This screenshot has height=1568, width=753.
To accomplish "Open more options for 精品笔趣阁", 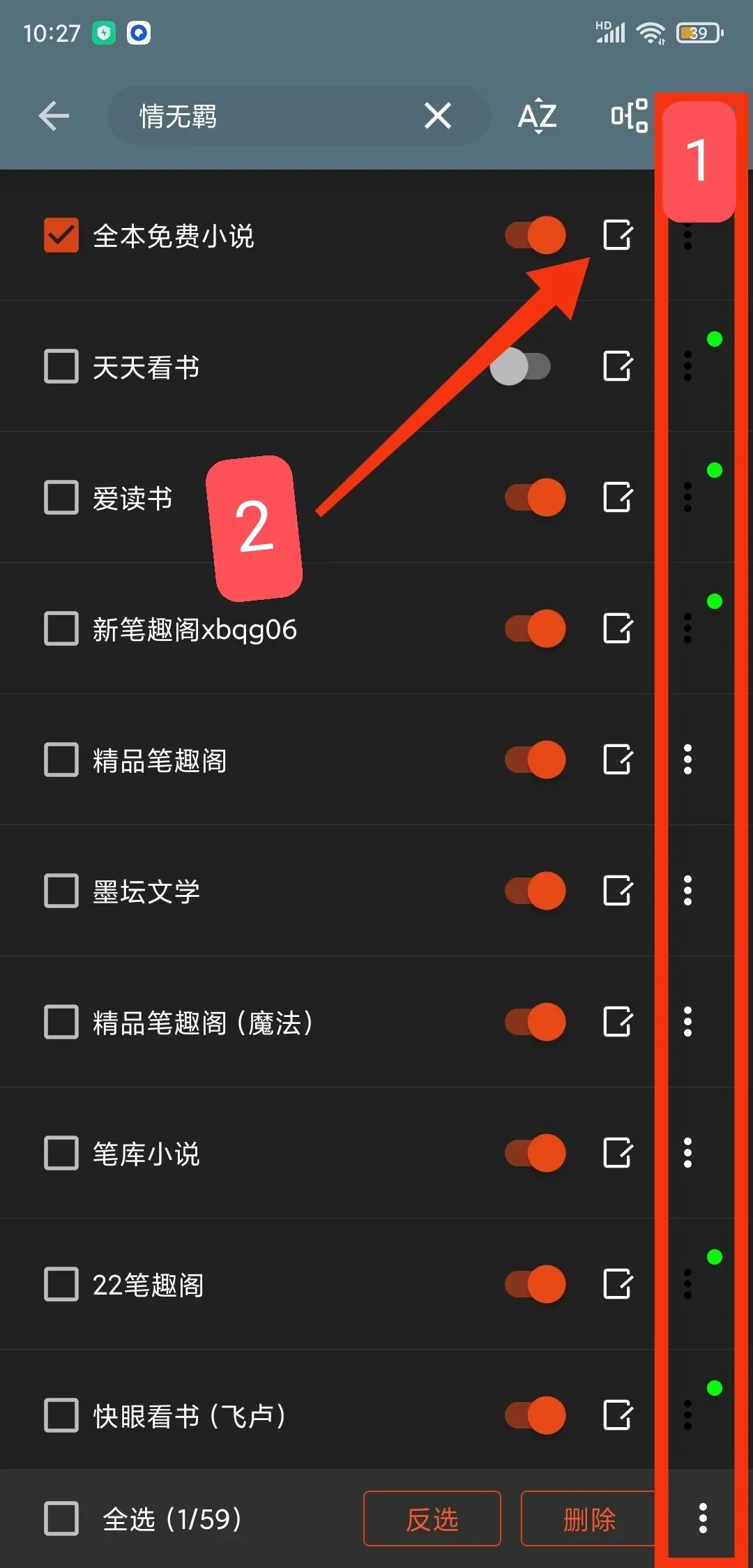I will point(687,760).
